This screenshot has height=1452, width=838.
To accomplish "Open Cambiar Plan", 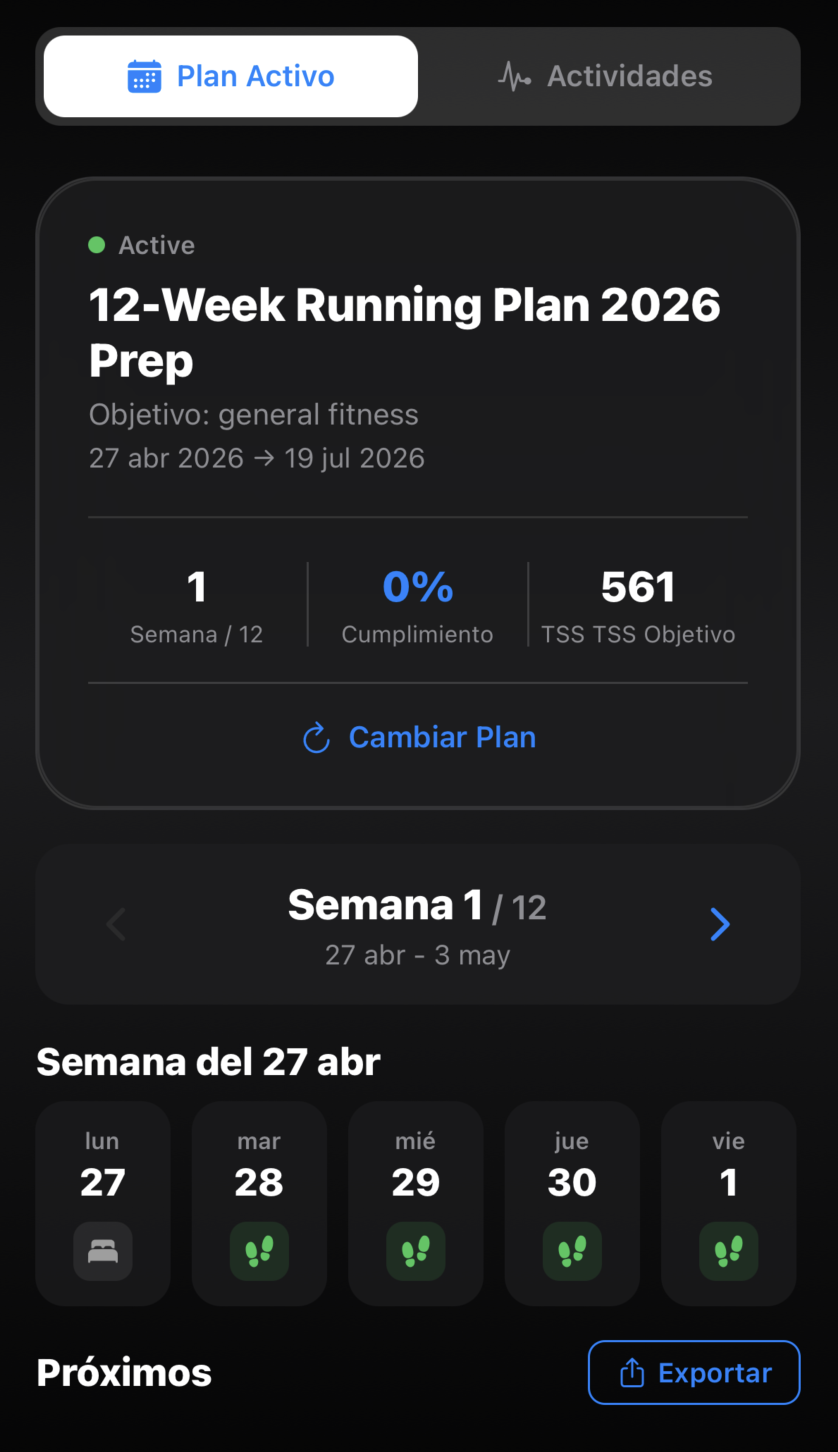I will click(x=417, y=738).
